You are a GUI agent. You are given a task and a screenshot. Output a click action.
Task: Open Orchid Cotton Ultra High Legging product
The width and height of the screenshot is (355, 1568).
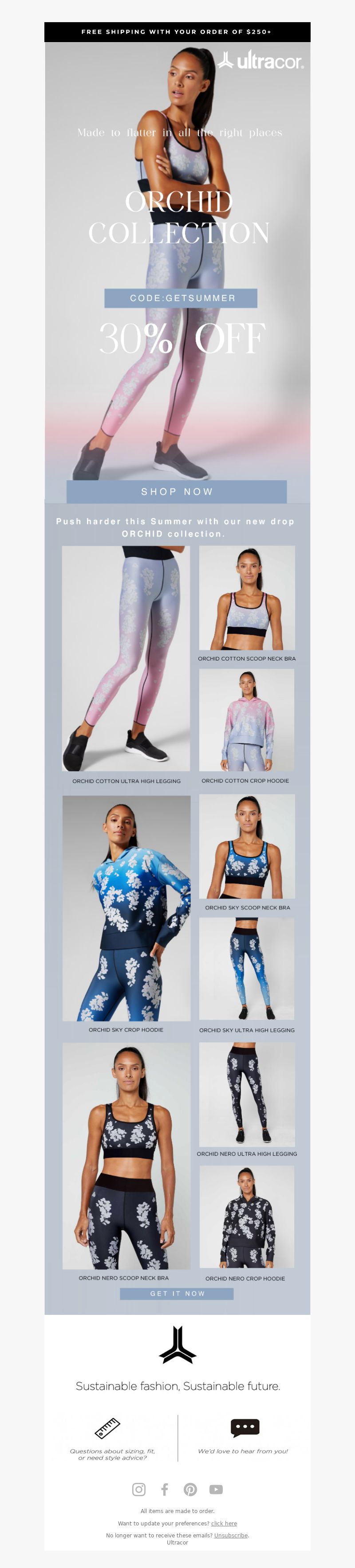point(126,658)
